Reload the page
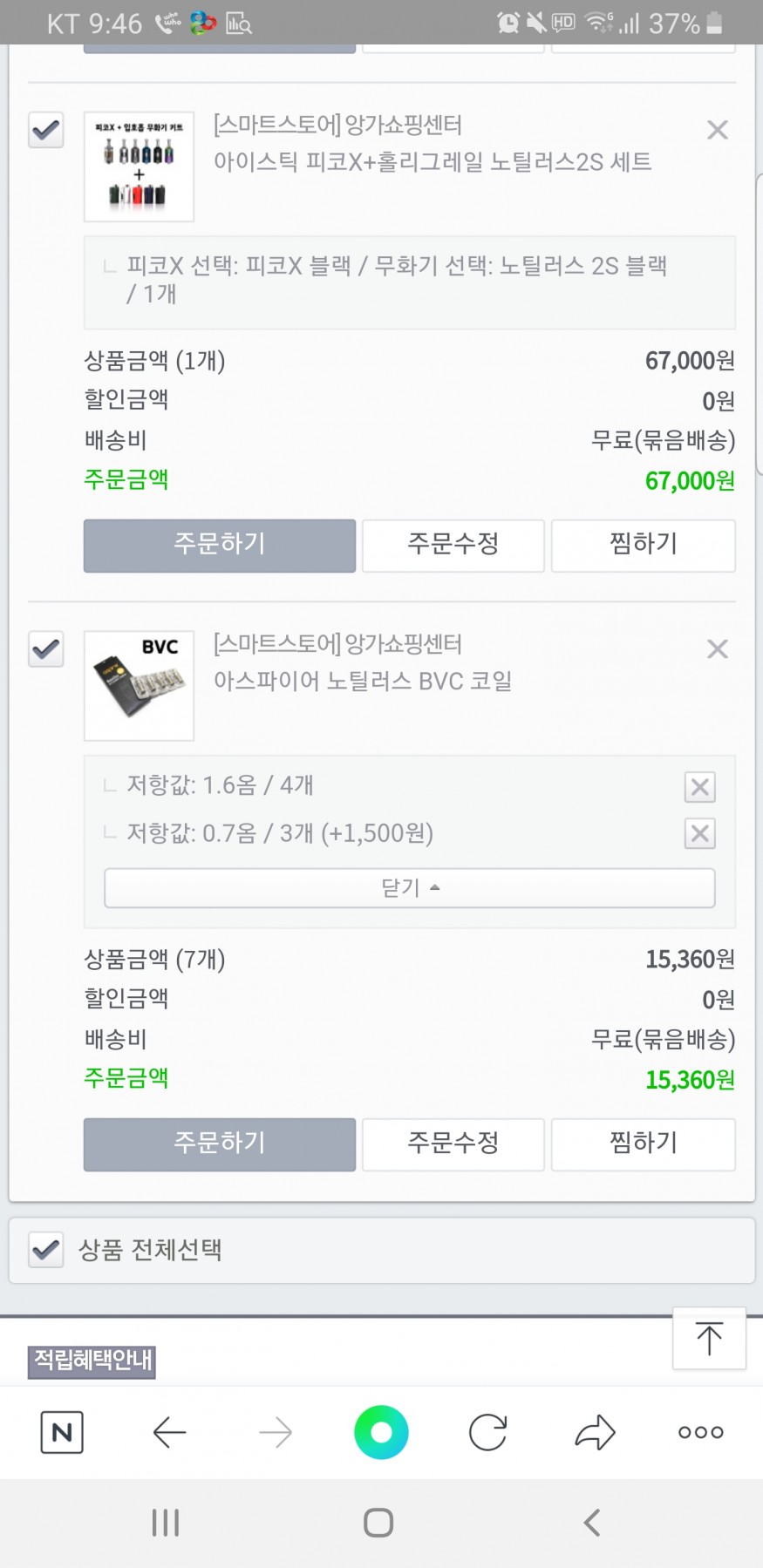763x1568 pixels. click(487, 1432)
